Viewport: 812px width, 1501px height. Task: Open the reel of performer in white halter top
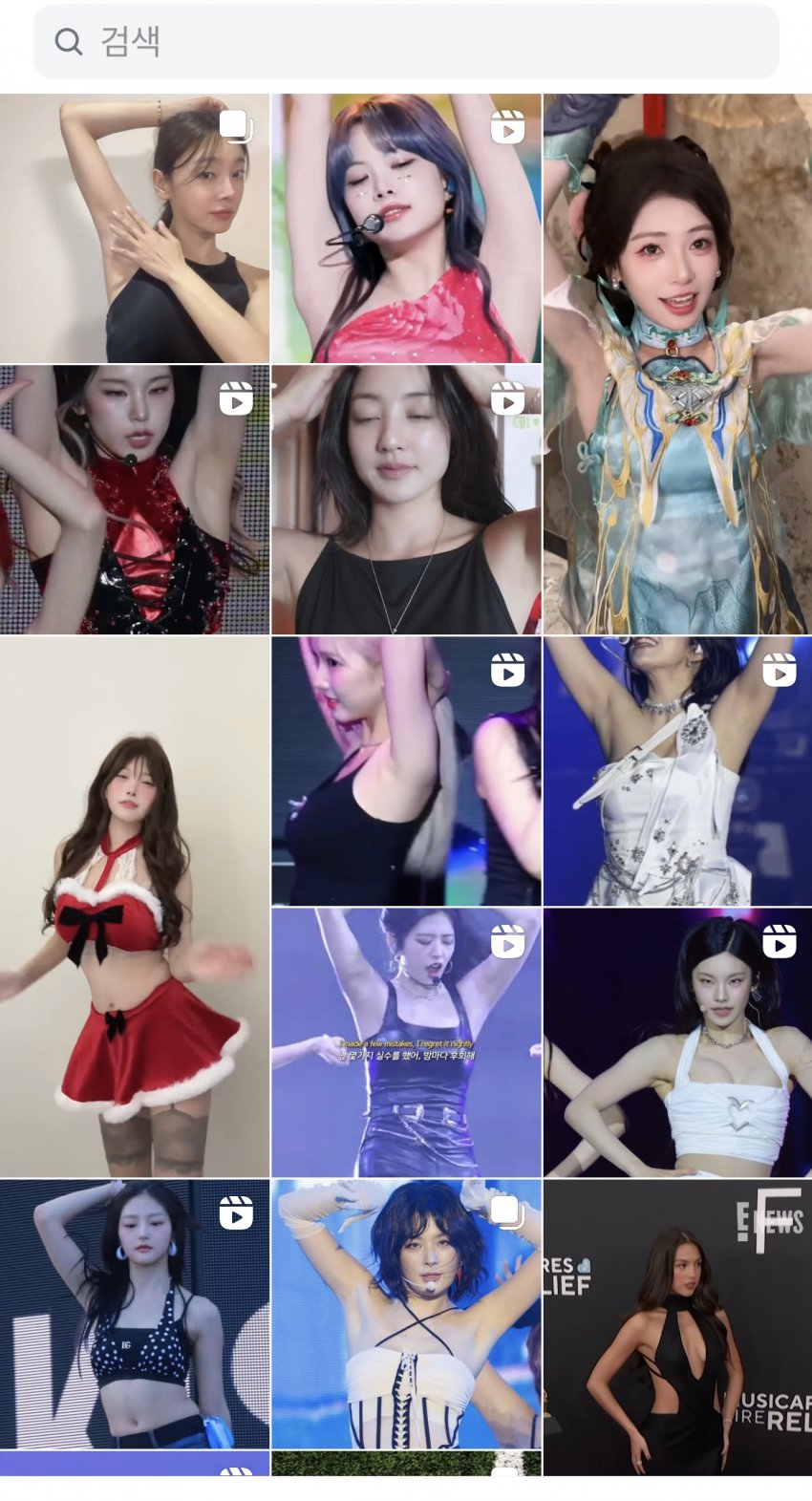(677, 1042)
